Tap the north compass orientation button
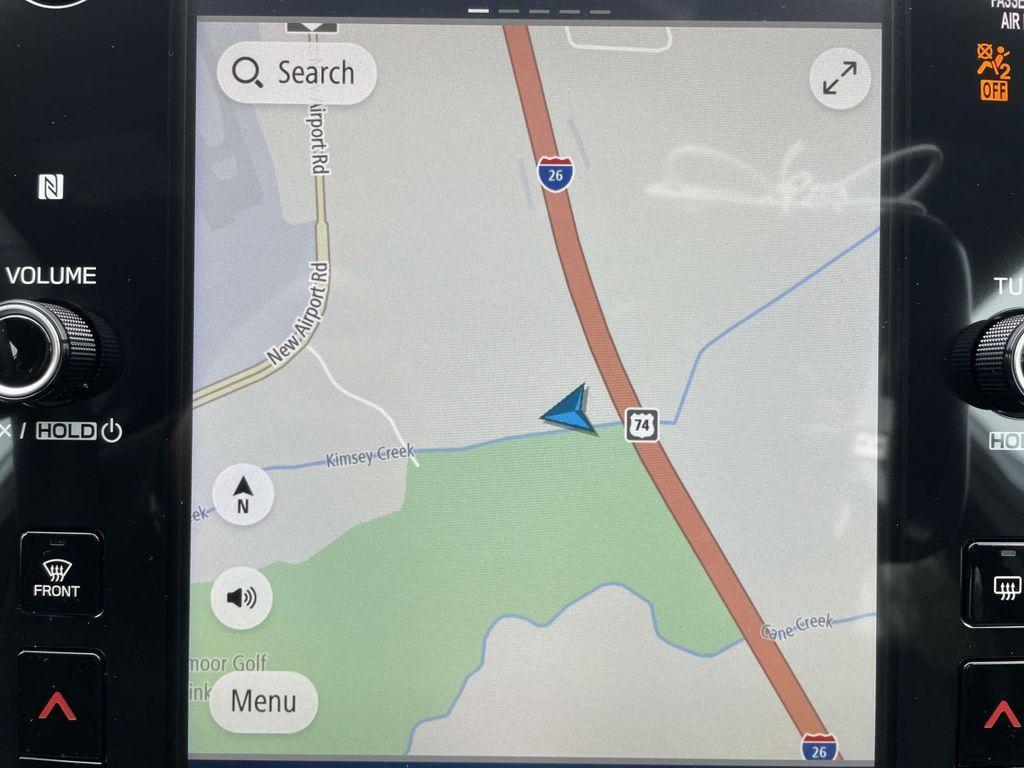The width and height of the screenshot is (1024, 768). [x=243, y=495]
